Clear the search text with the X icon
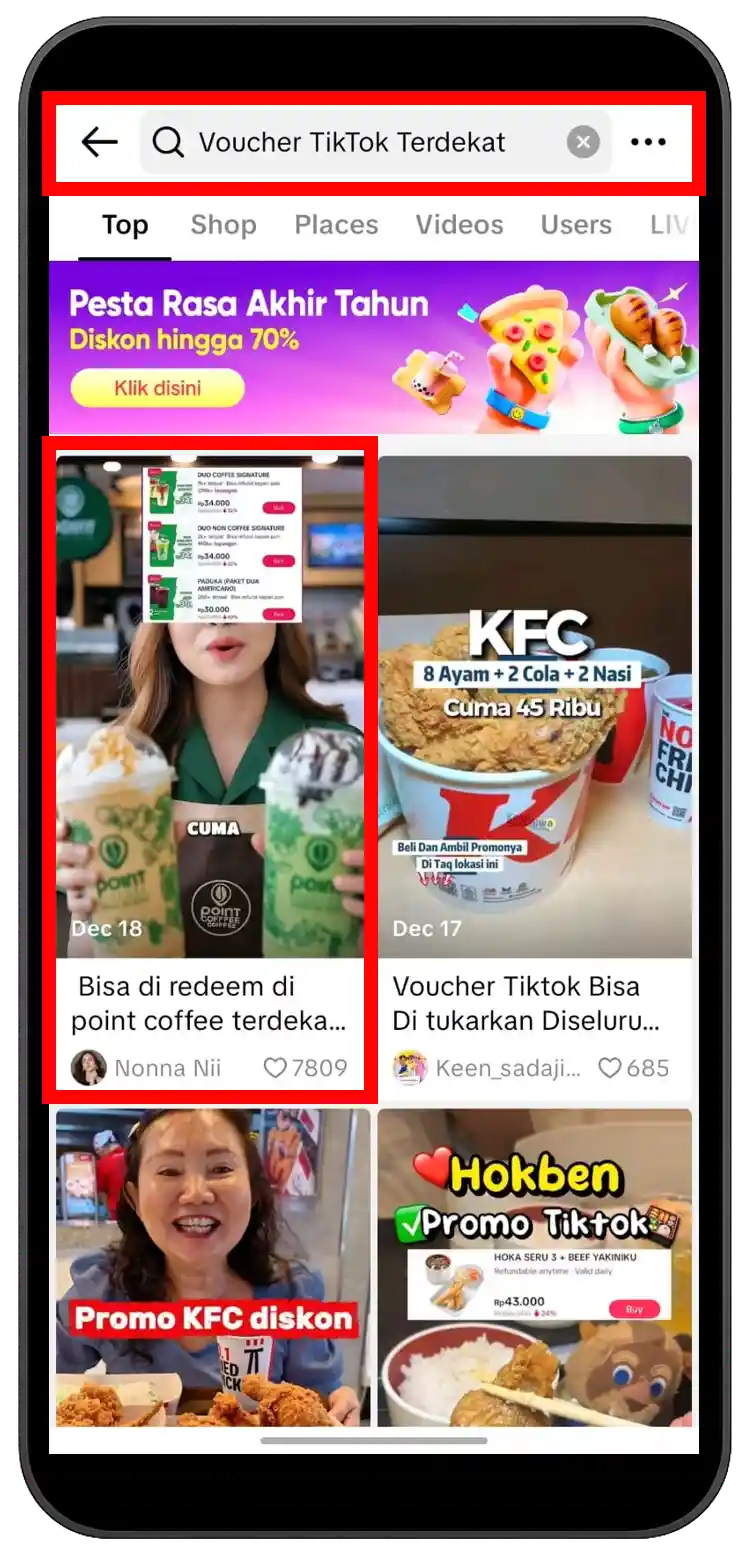Viewport: 748px width, 1554px height. click(583, 141)
